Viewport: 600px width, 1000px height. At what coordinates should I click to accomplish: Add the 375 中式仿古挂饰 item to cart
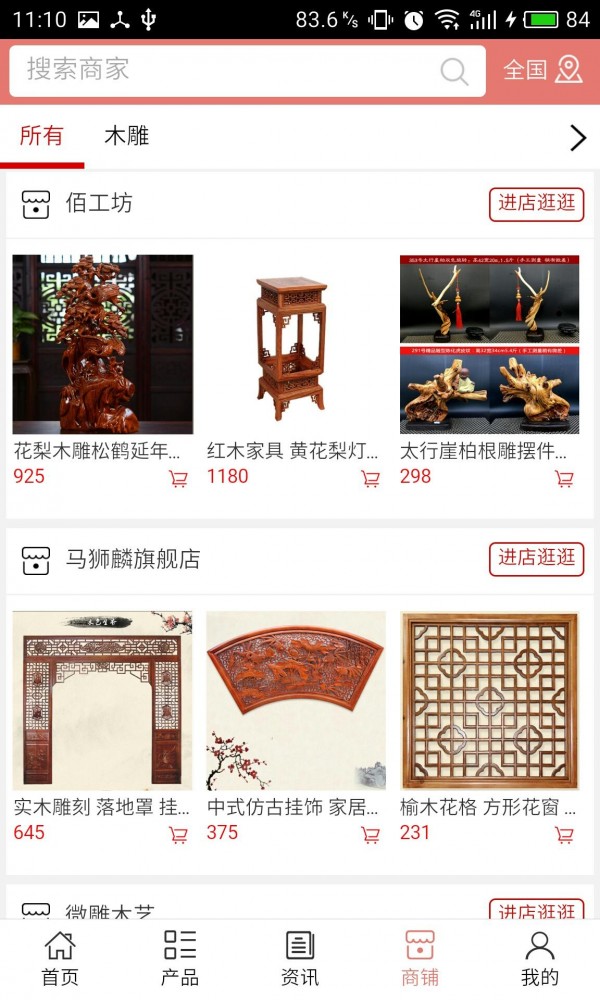371,835
